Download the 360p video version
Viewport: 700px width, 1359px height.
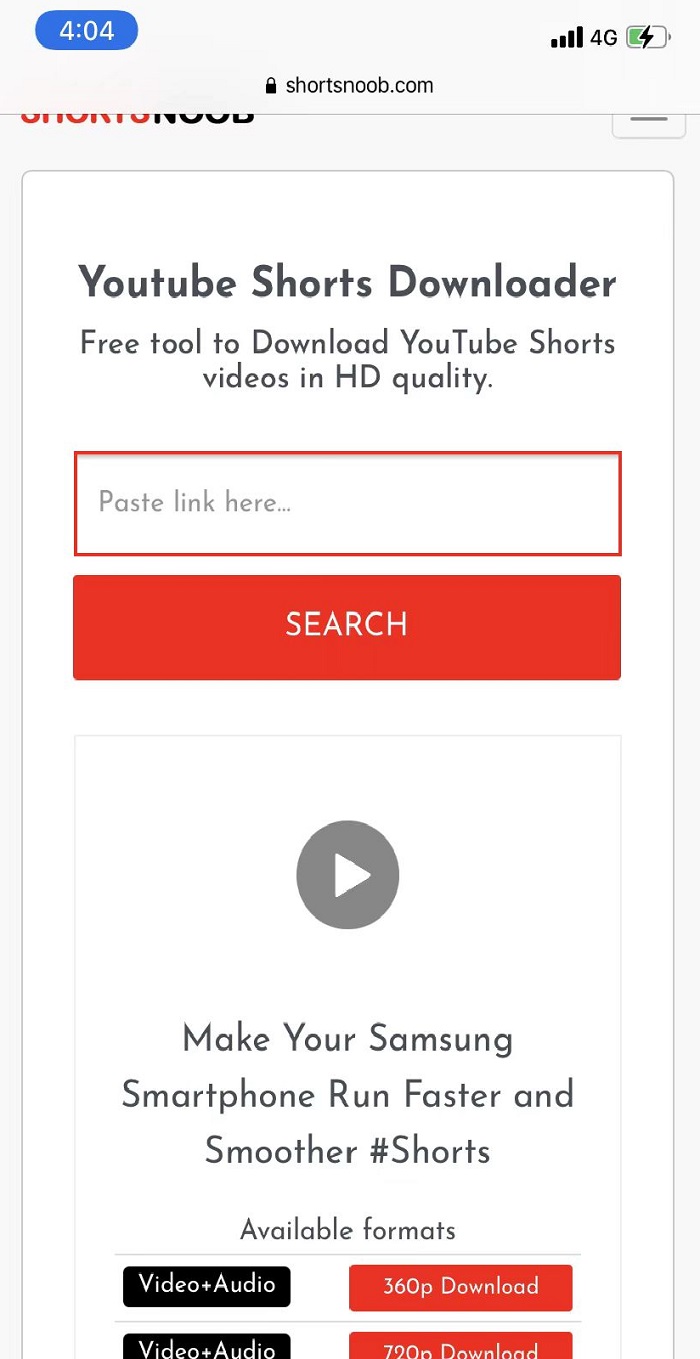tap(460, 1287)
